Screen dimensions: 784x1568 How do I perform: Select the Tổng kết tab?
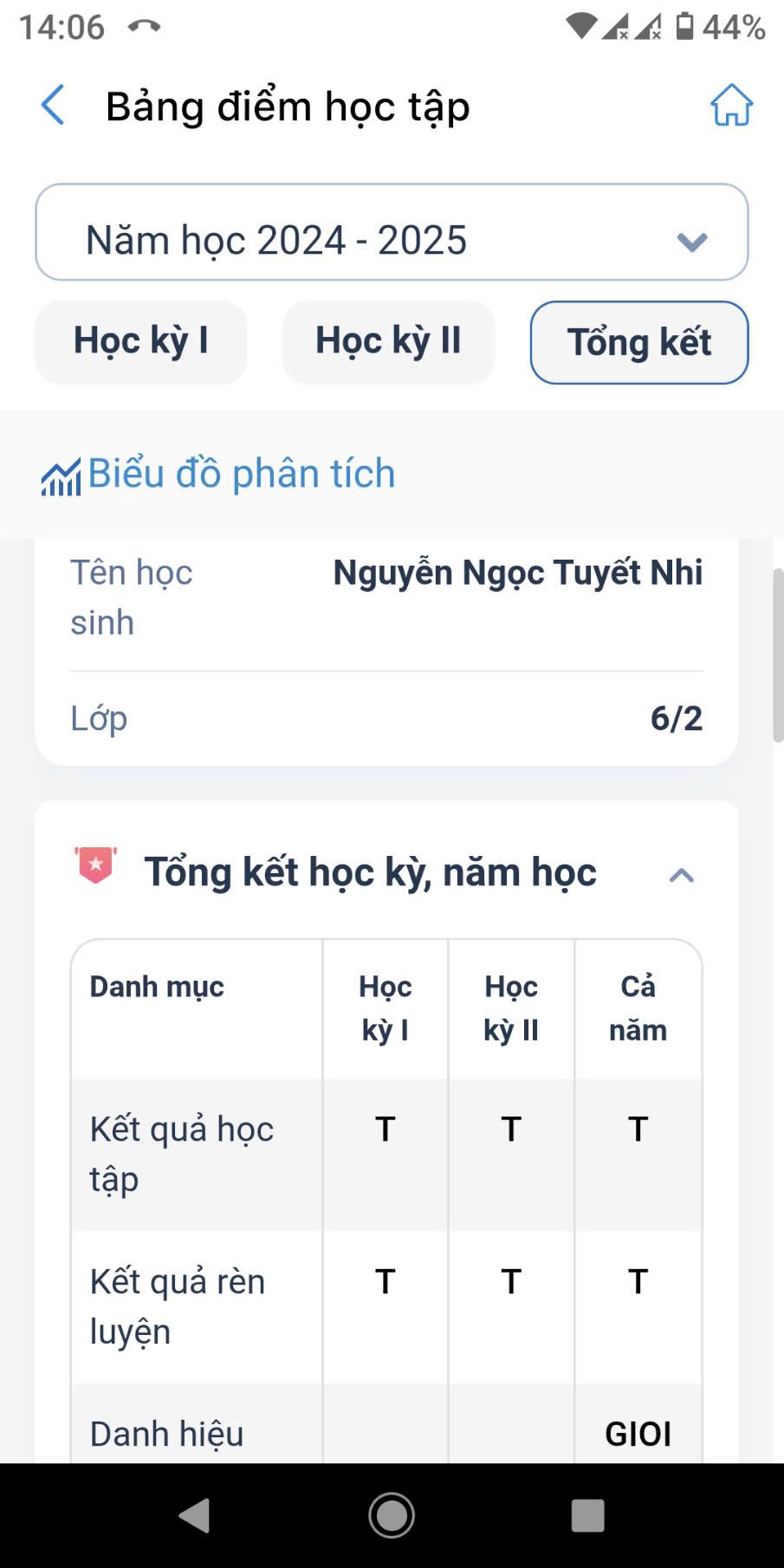coord(639,342)
